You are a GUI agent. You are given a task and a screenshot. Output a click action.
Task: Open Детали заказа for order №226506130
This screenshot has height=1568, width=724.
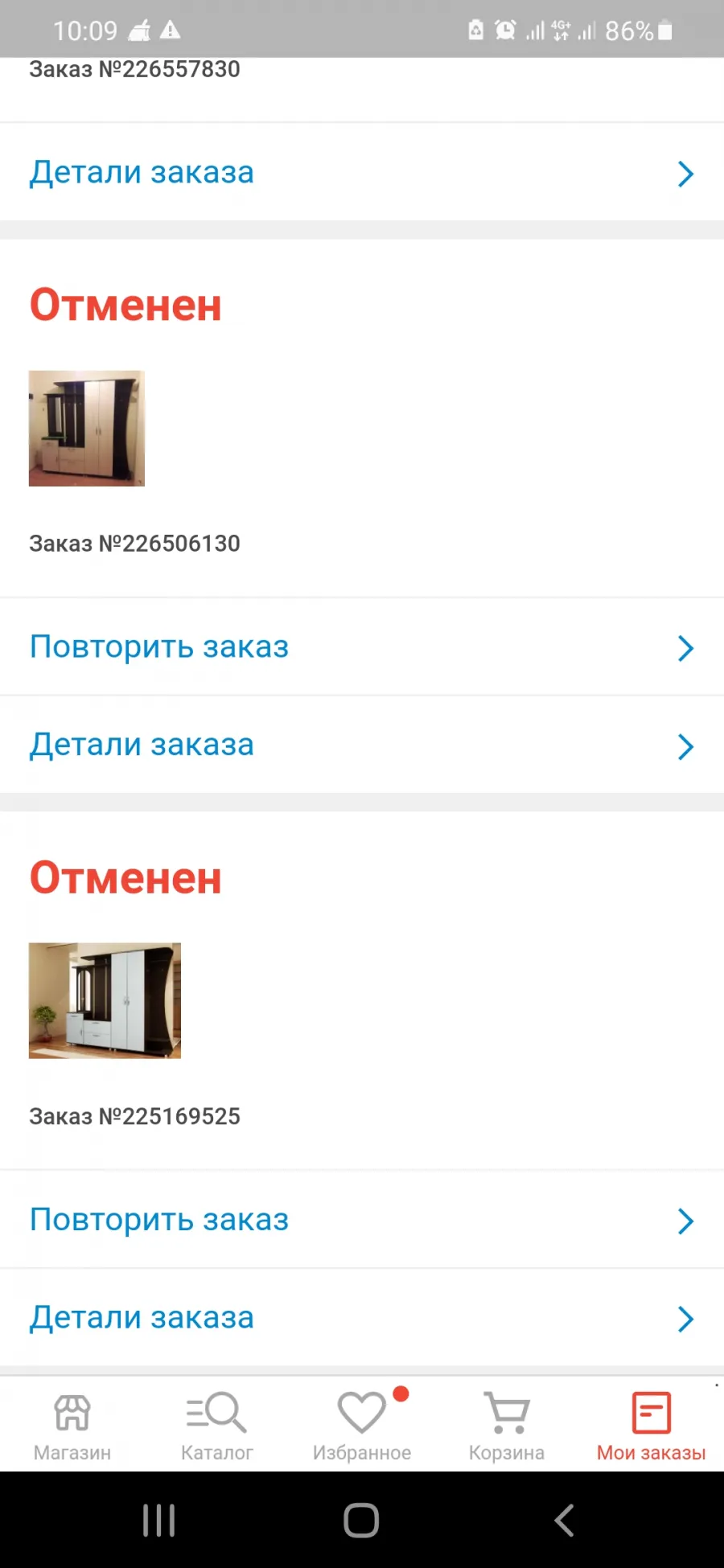(x=362, y=745)
